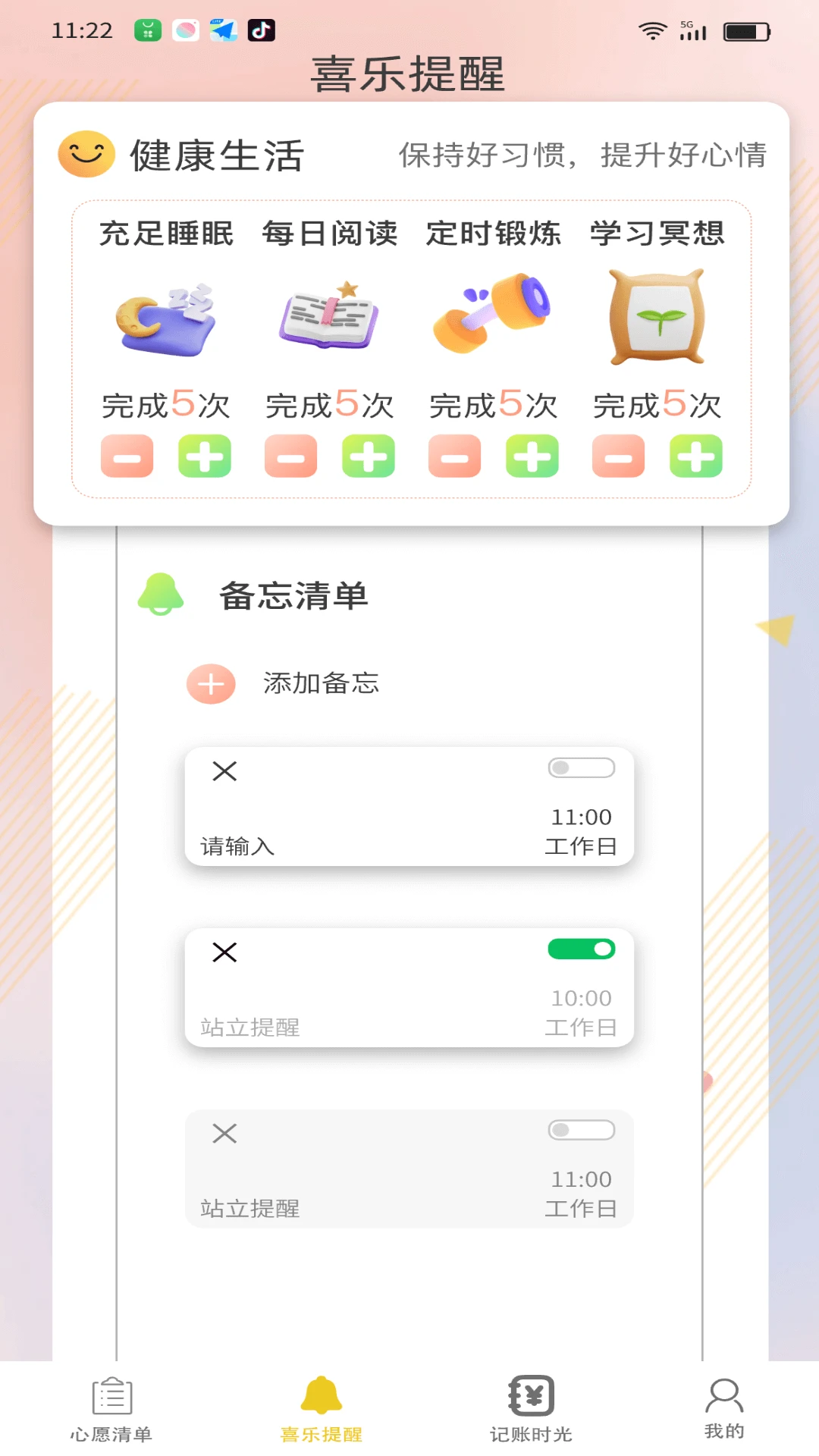
Task: Switch to the 心愿清单 tab
Action: click(111, 1410)
